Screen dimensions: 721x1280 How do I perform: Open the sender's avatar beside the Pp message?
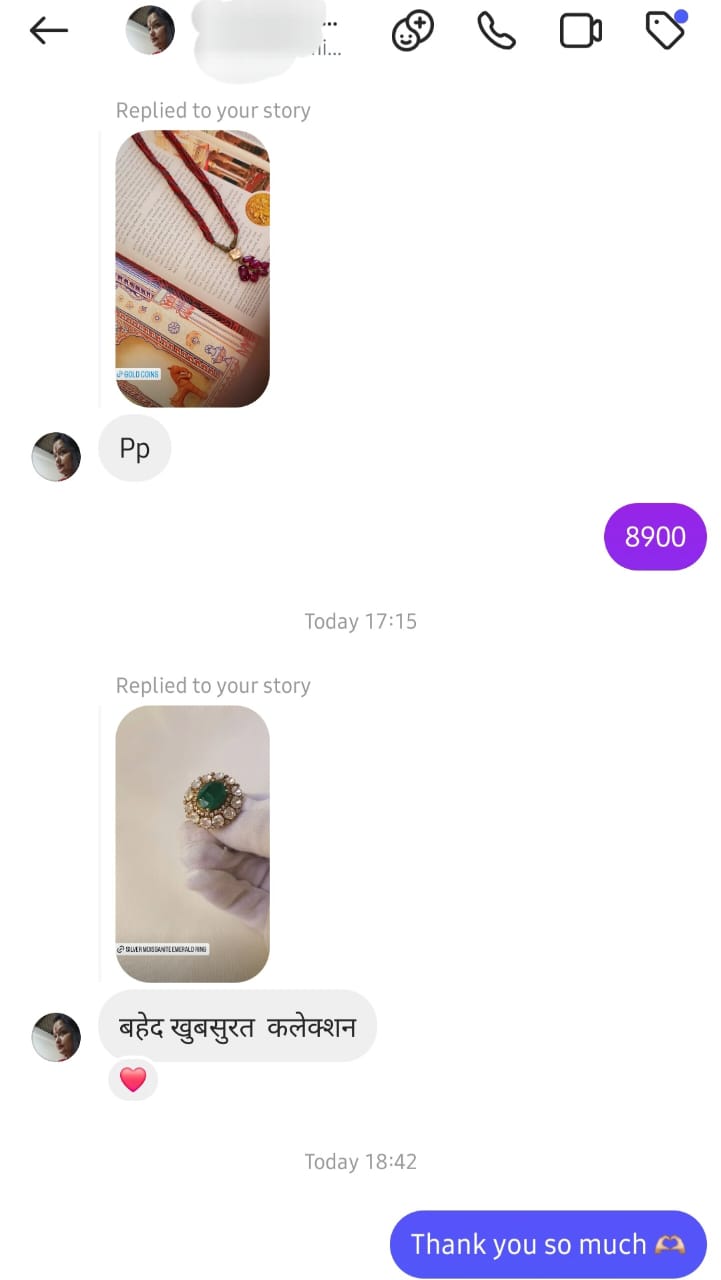[56, 457]
